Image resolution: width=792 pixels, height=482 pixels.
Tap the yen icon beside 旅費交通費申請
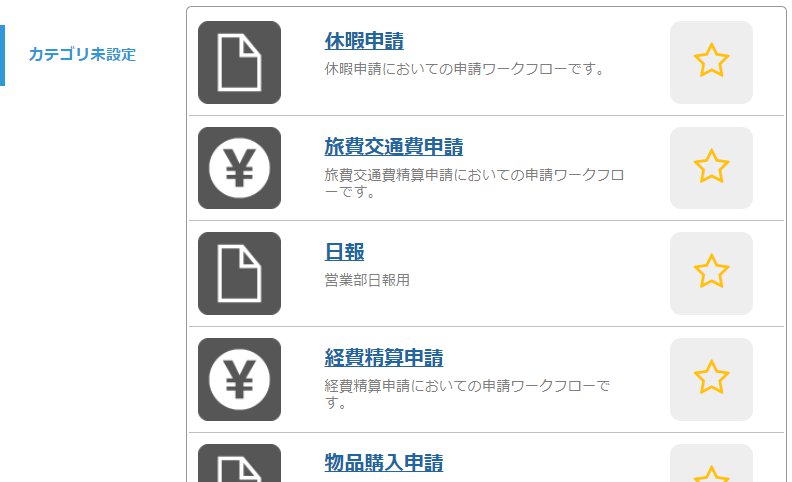tap(239, 168)
